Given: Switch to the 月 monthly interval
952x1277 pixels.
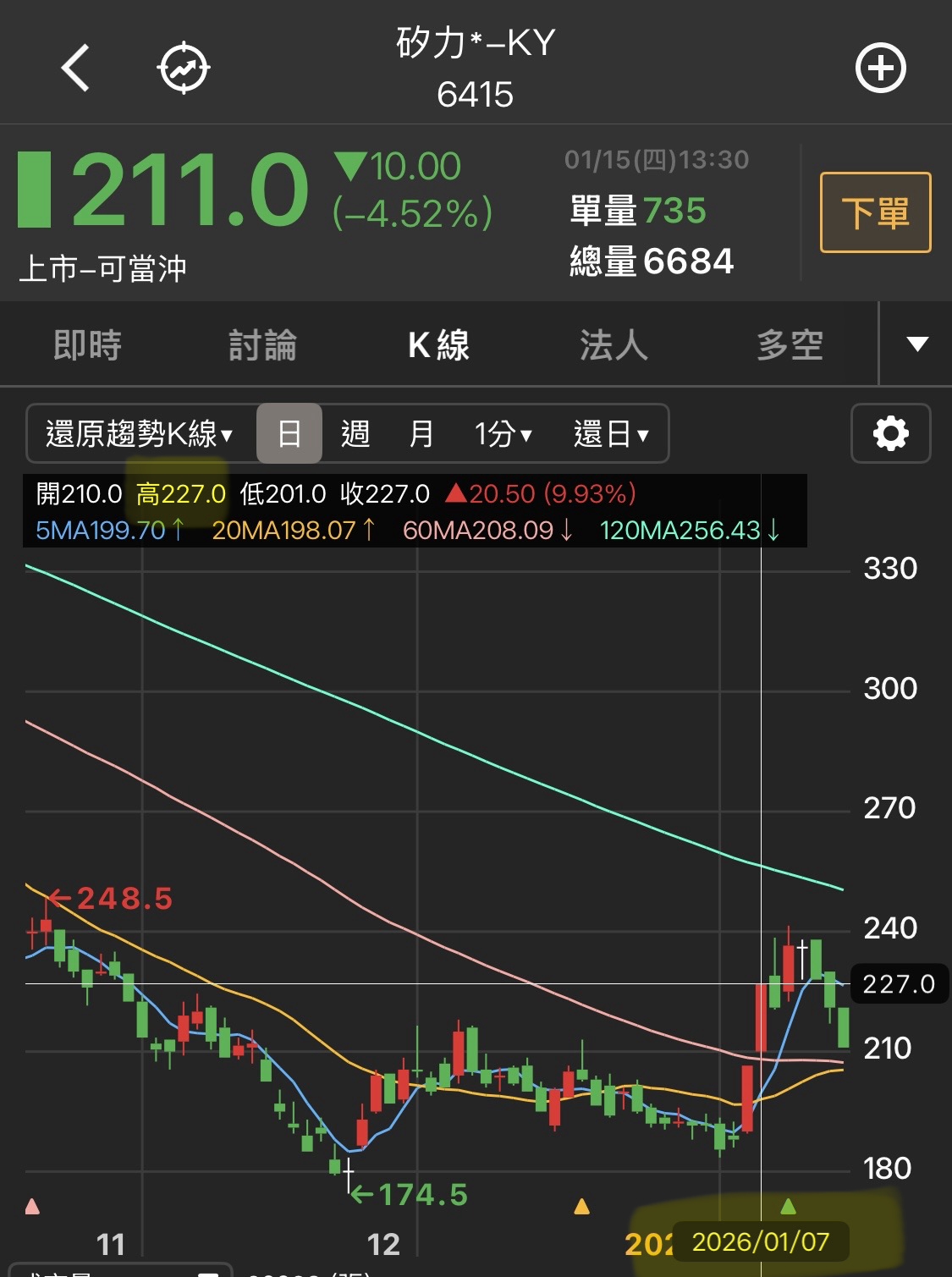Looking at the screenshot, I should click(x=421, y=434).
